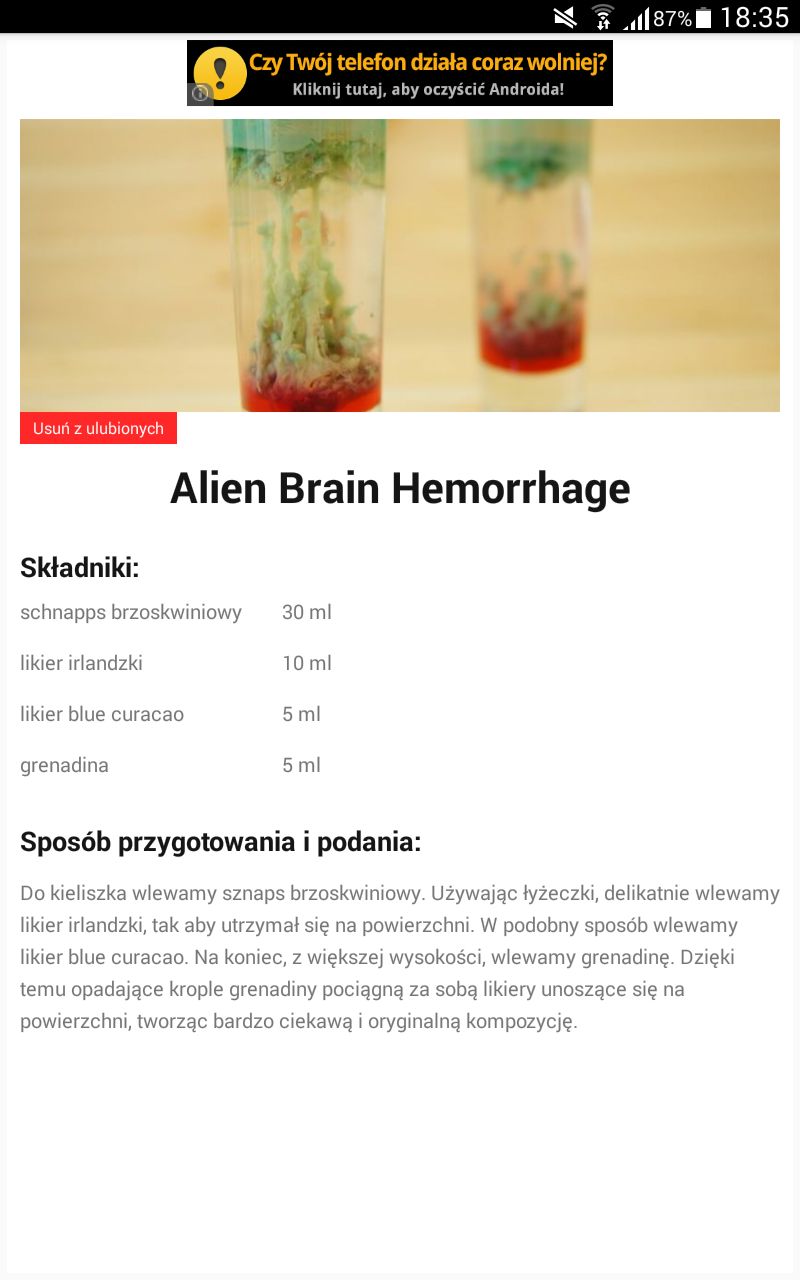Tap 'Usuń z ulubionych' button

pyautogui.click(x=98, y=428)
